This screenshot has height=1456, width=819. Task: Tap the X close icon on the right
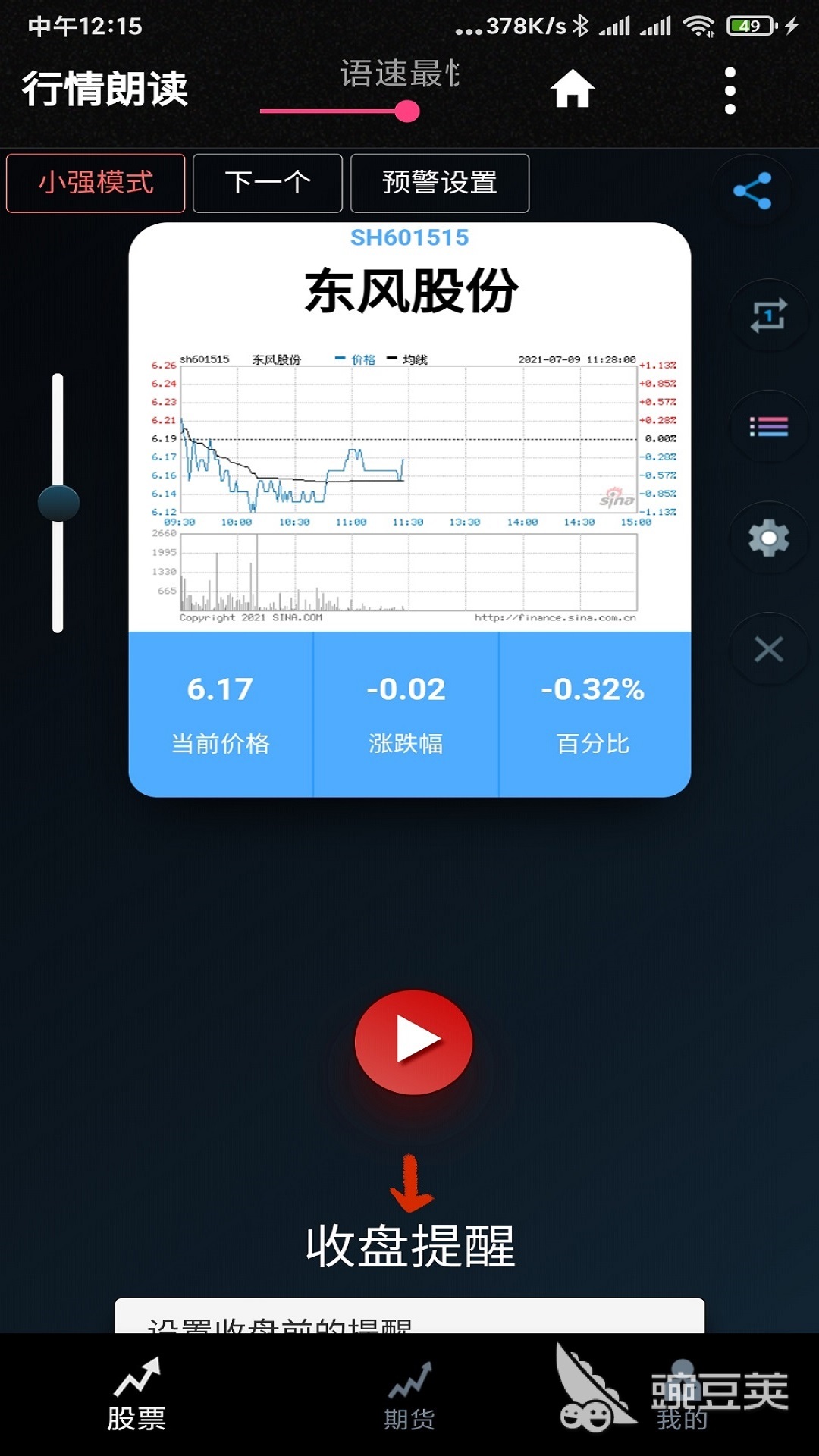click(x=768, y=649)
